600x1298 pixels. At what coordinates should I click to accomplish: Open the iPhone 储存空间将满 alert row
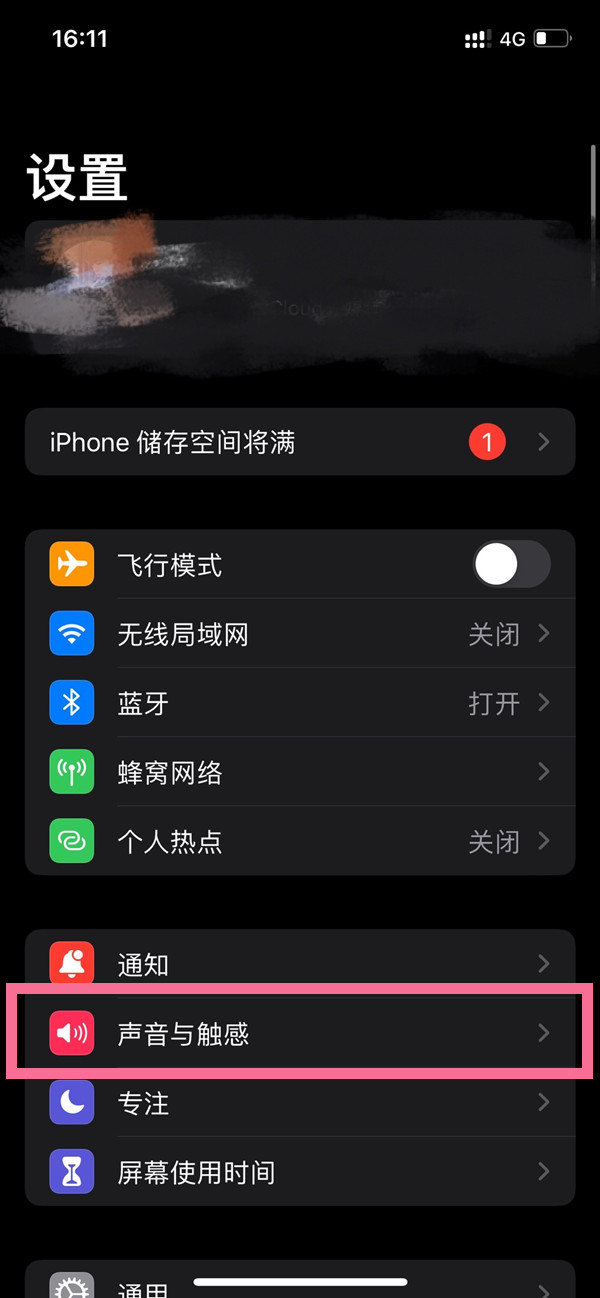click(x=300, y=442)
